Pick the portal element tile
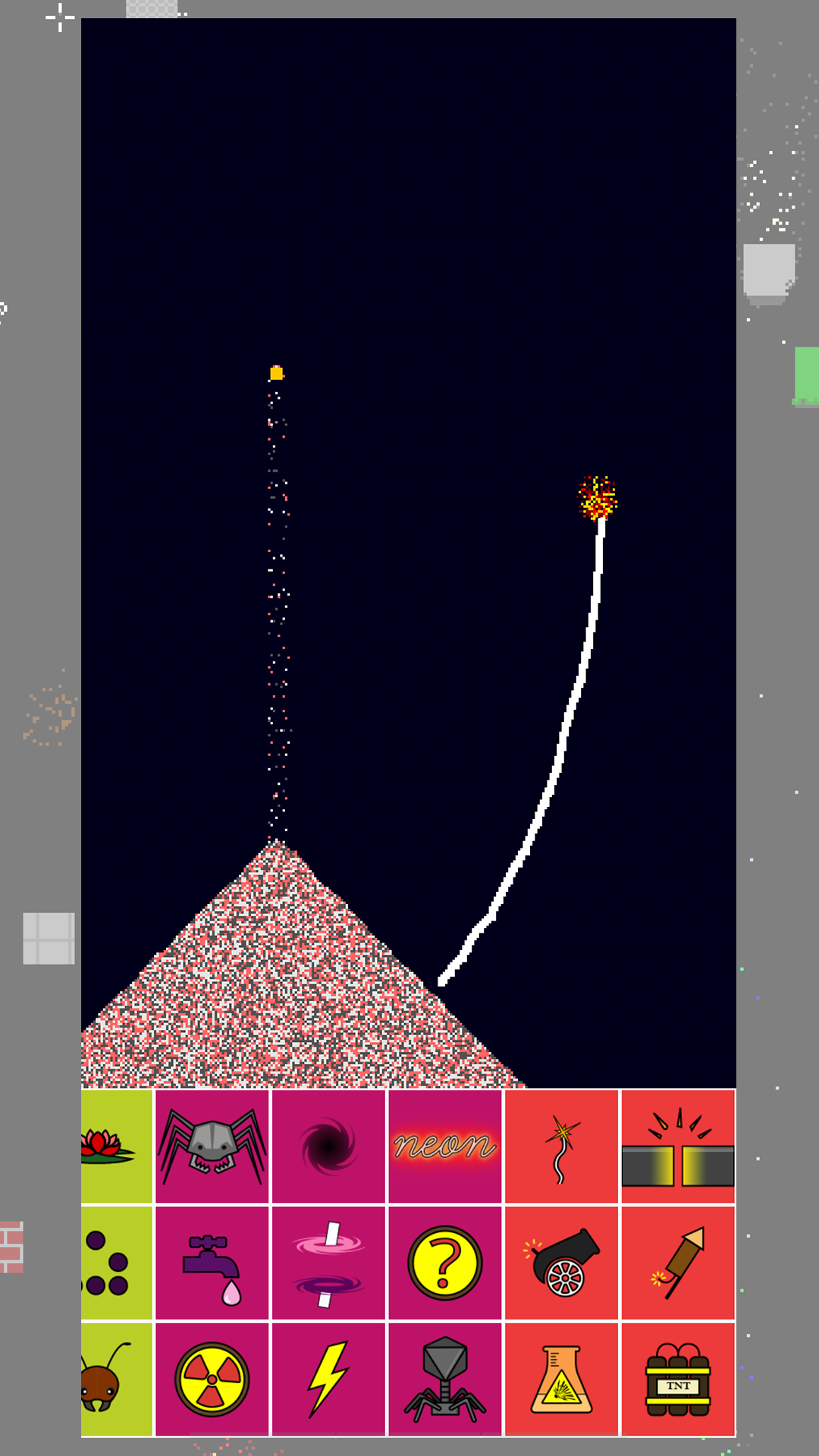 point(328,1263)
